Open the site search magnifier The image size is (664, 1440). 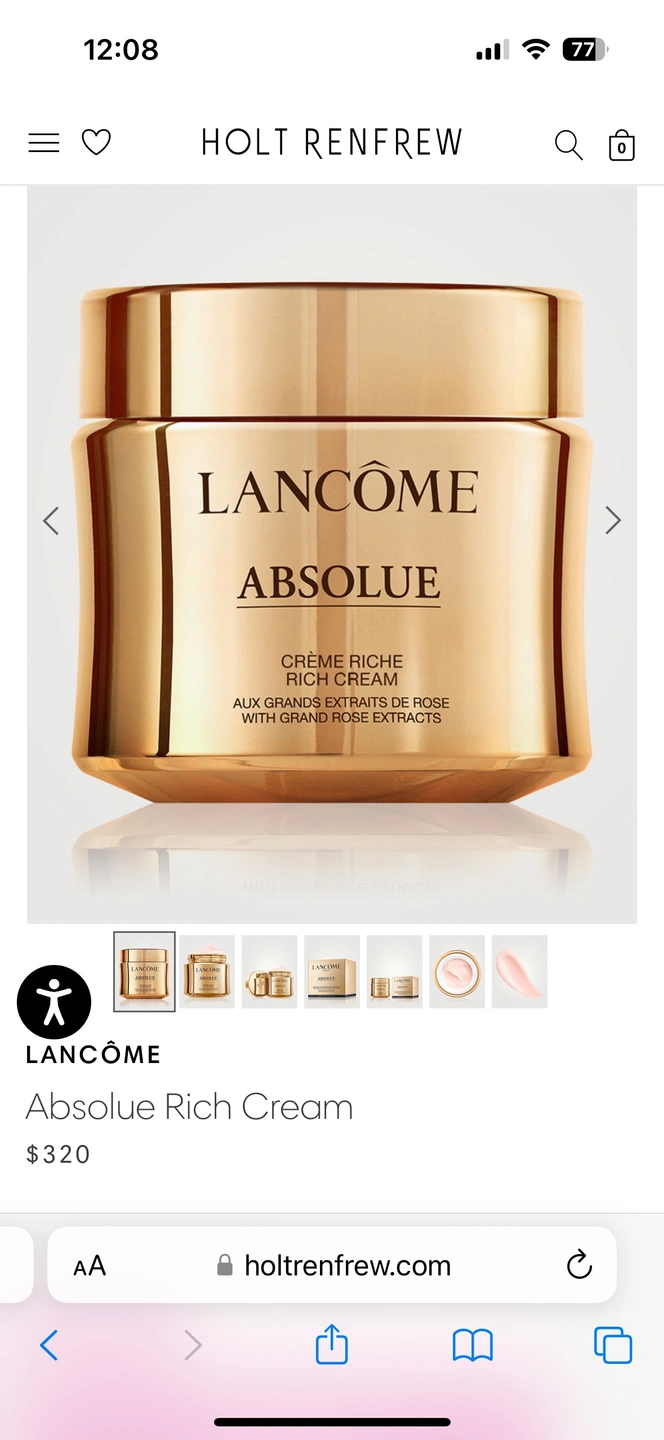click(568, 145)
